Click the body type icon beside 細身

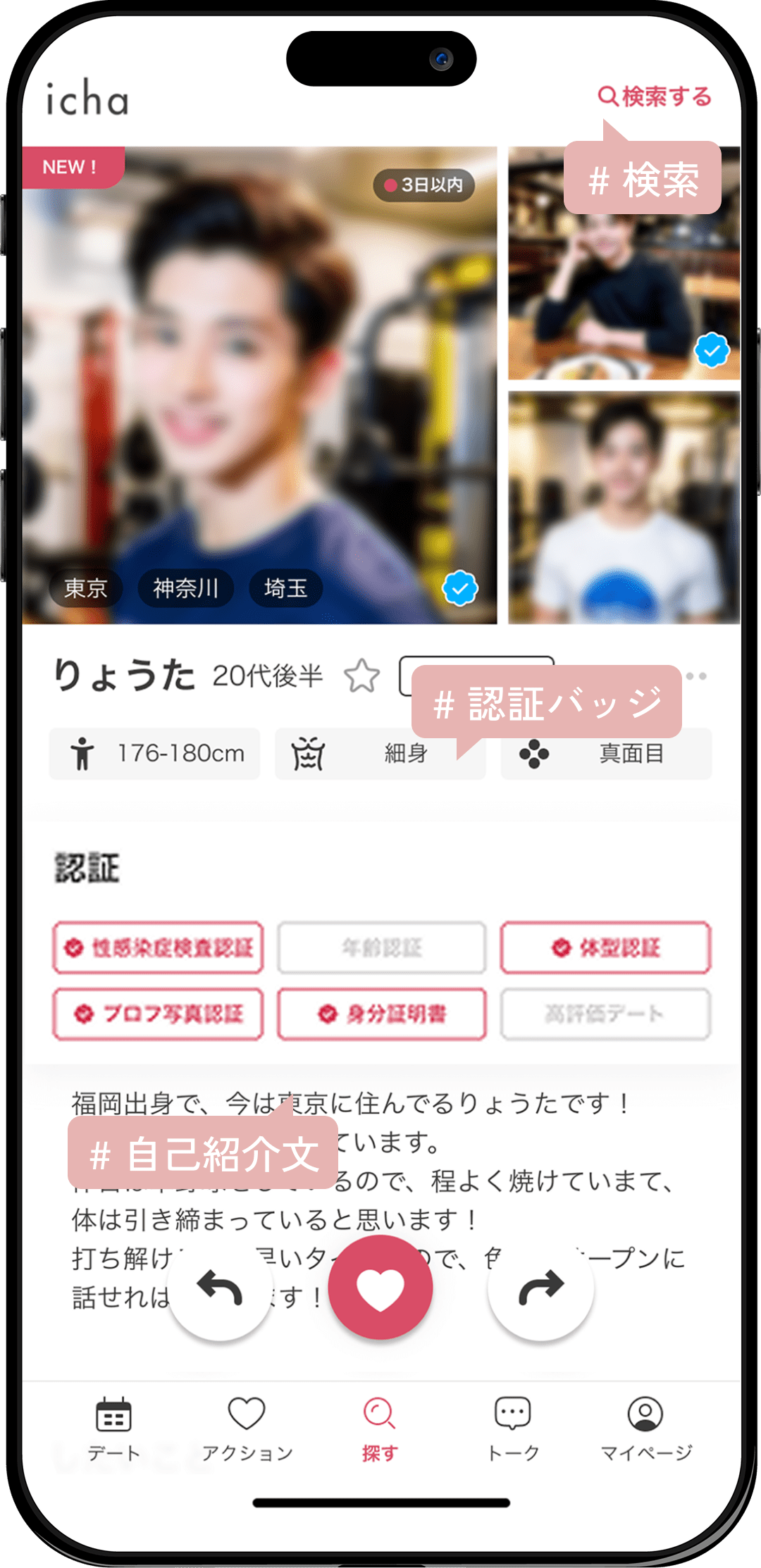click(309, 754)
